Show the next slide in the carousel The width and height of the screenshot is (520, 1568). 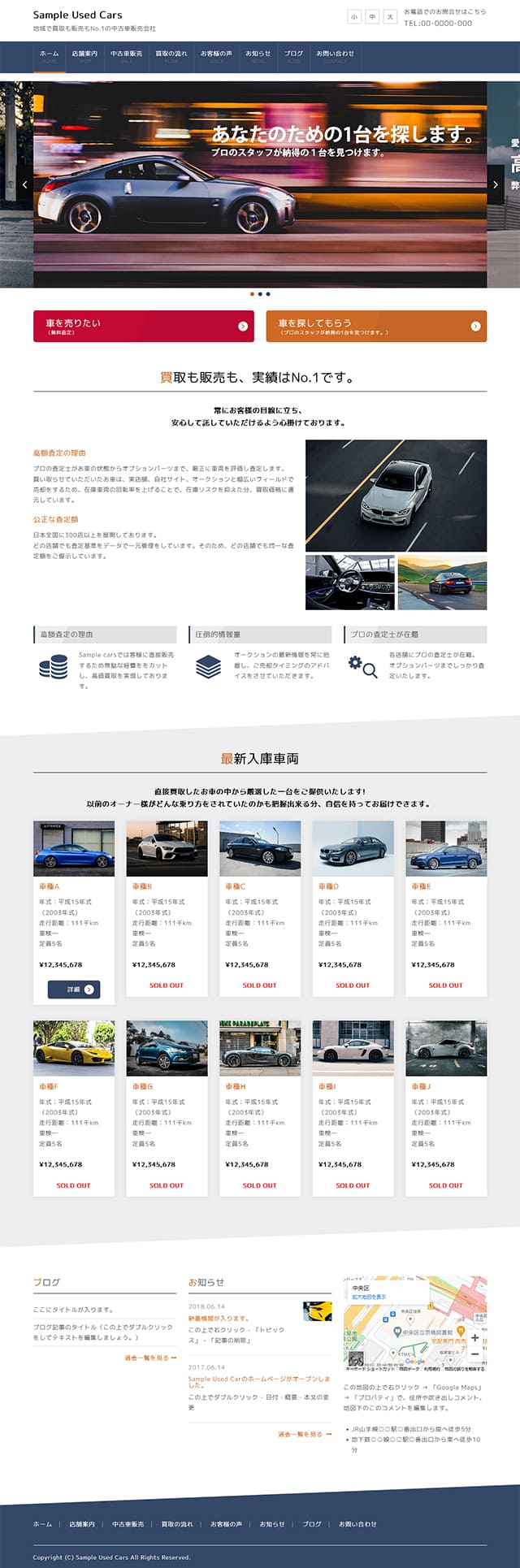coord(495,184)
